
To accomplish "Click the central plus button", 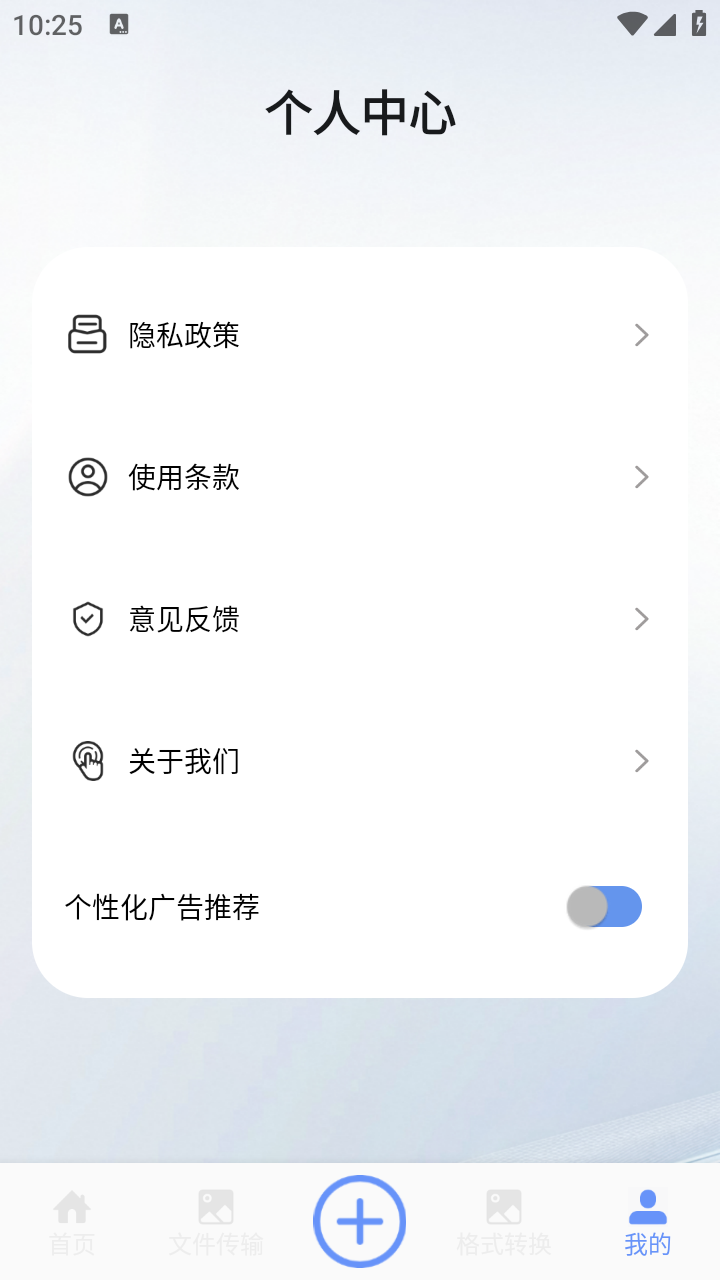I will (360, 1220).
